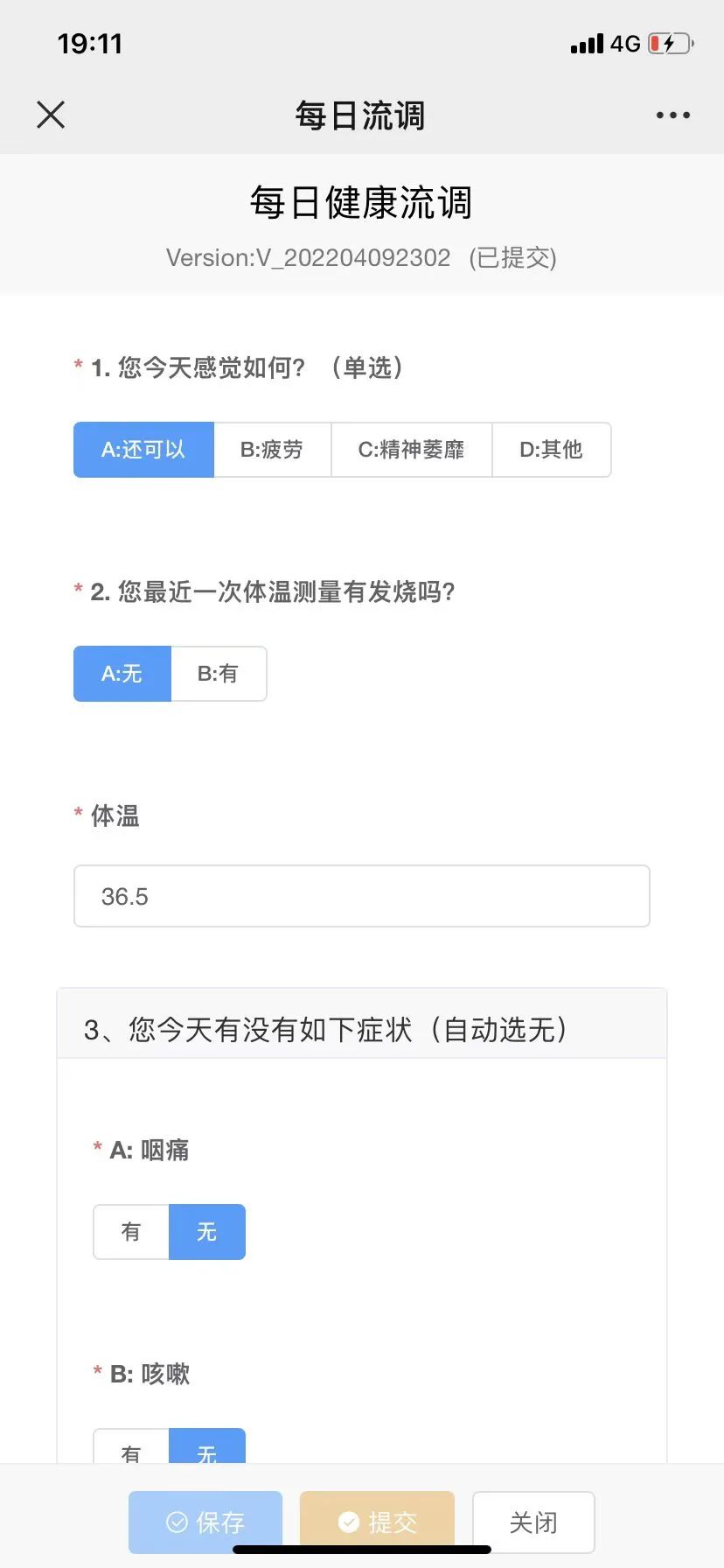Tap the 提交 submit button
Viewport: 724px width, 1568px height.
click(377, 1522)
